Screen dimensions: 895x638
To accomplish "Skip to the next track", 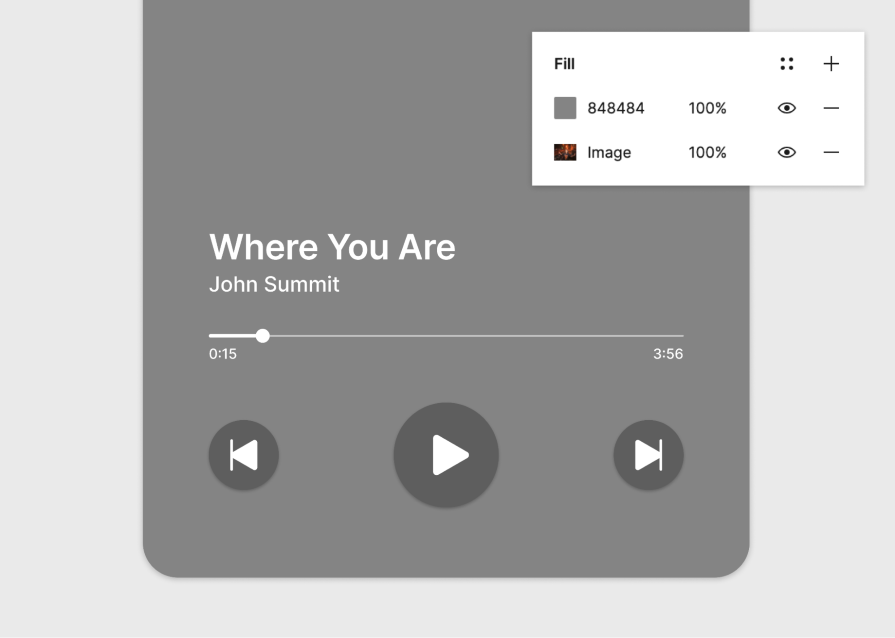I will coord(648,455).
